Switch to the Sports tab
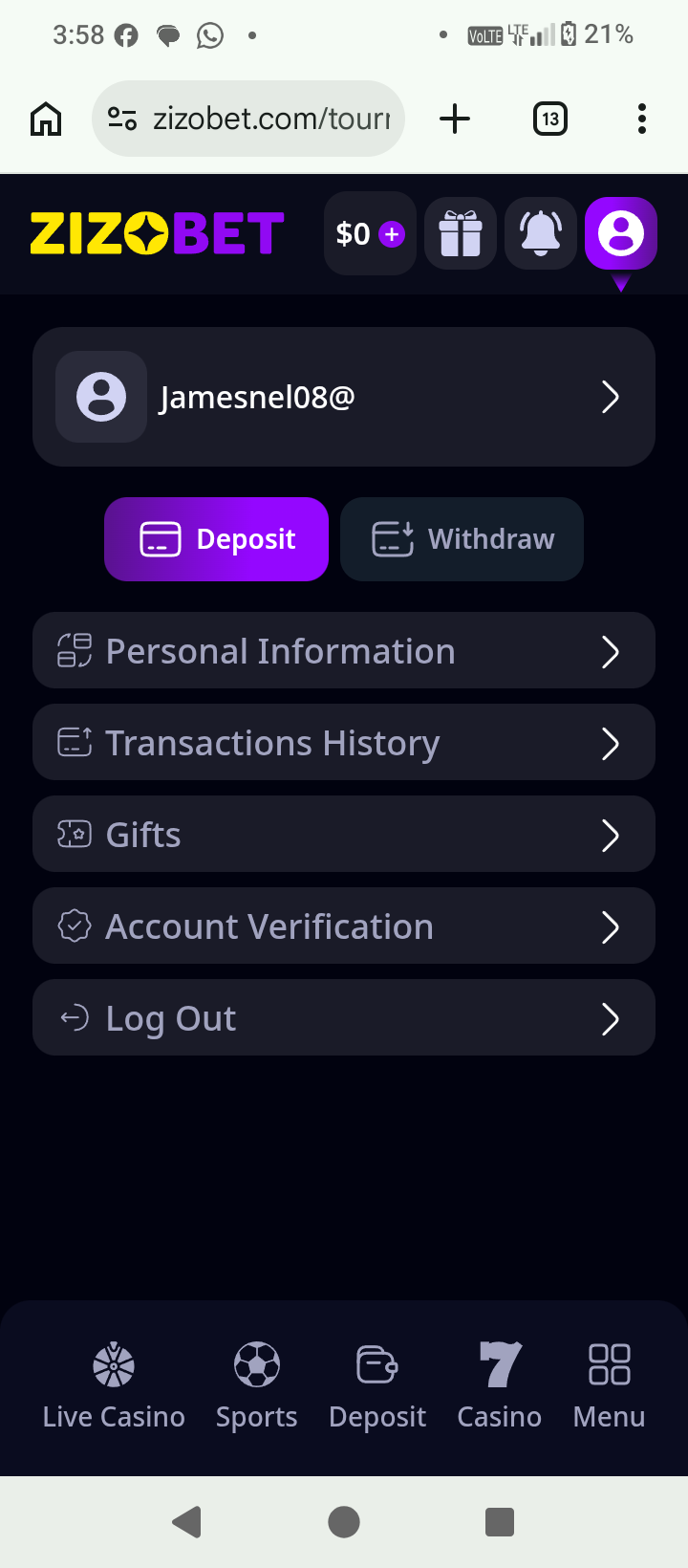Viewport: 688px width, 1568px height. 257,1386
